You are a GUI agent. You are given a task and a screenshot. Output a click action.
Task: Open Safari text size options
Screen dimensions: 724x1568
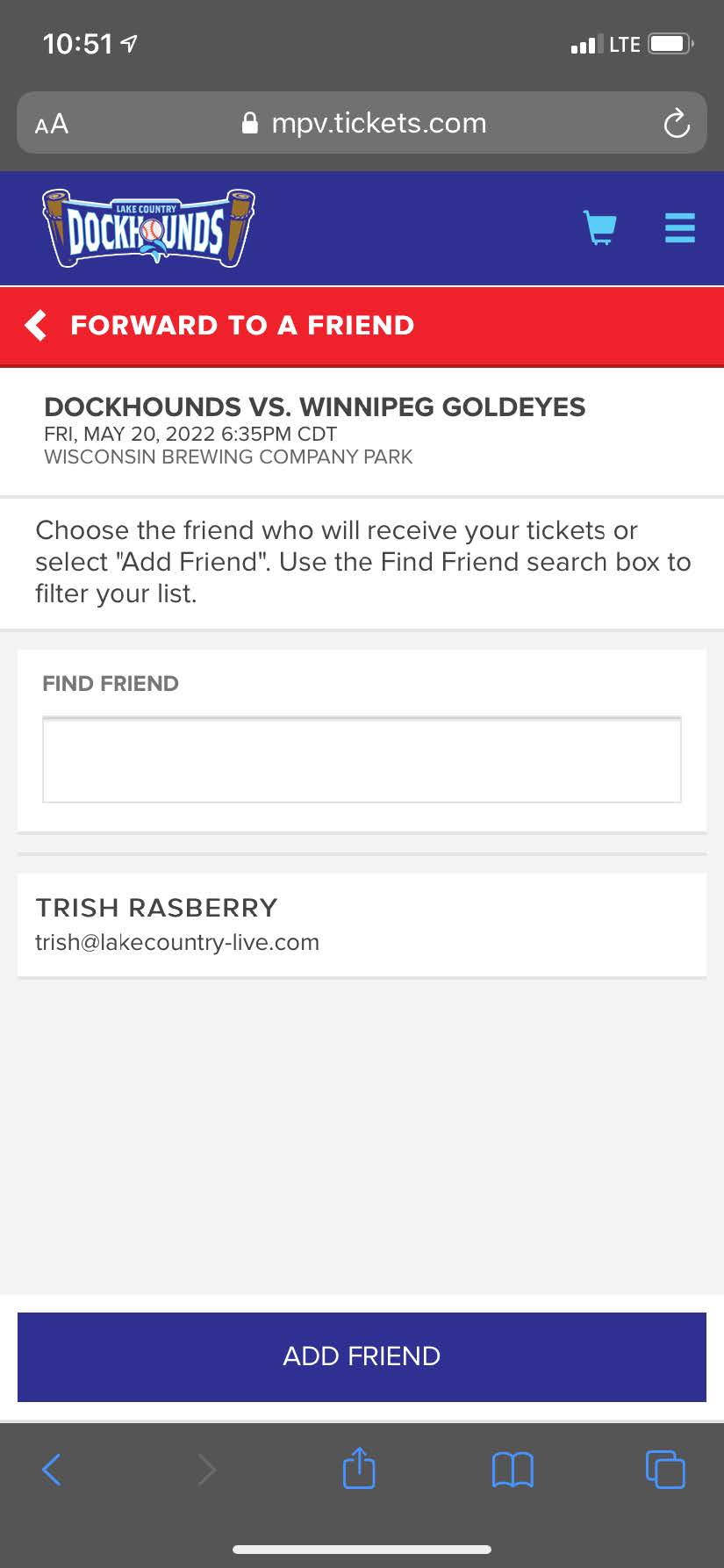click(x=52, y=124)
